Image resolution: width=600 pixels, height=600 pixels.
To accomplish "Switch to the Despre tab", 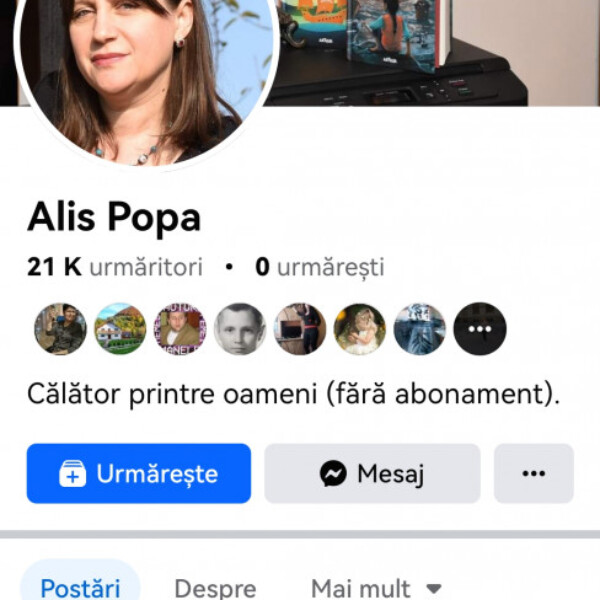I will pyautogui.click(x=215, y=587).
